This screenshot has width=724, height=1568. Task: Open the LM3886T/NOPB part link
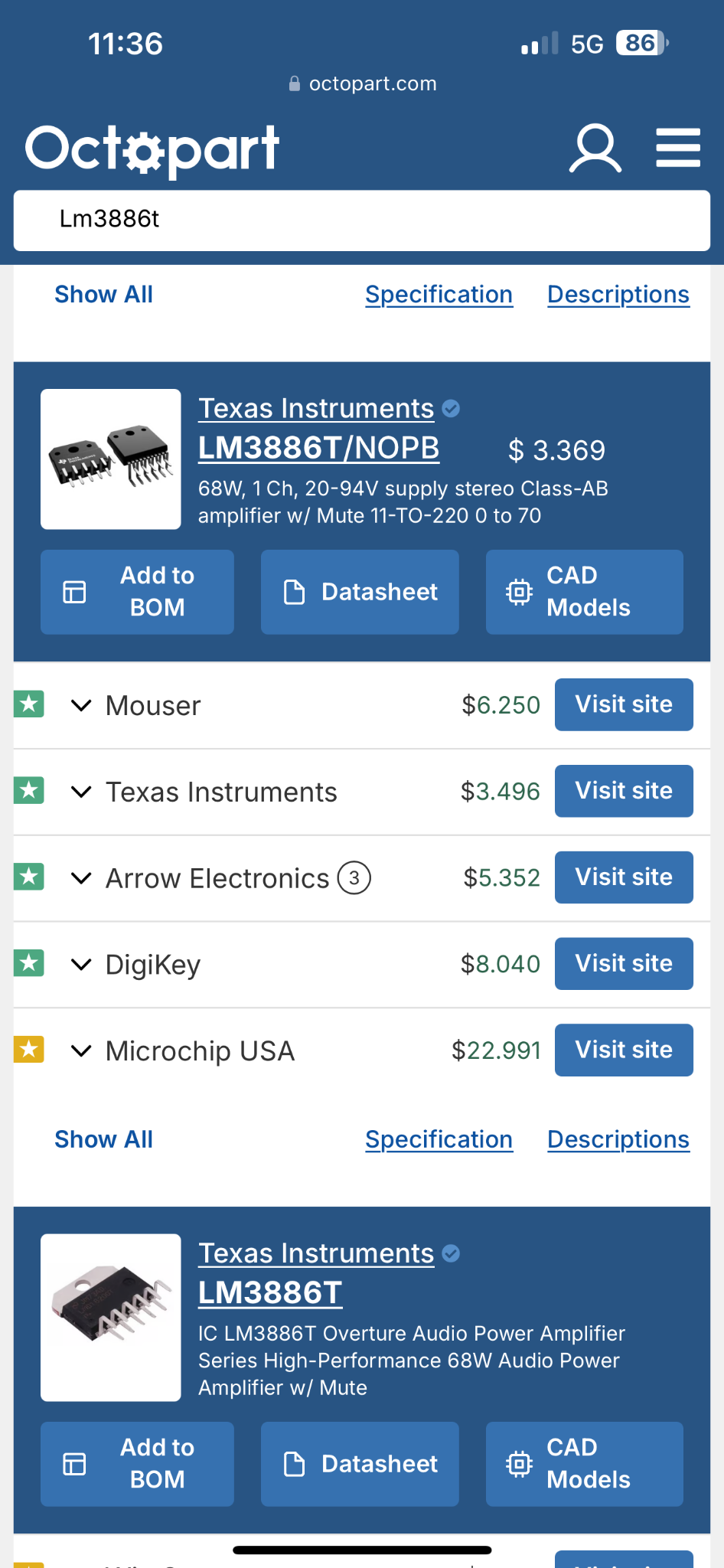(x=318, y=449)
